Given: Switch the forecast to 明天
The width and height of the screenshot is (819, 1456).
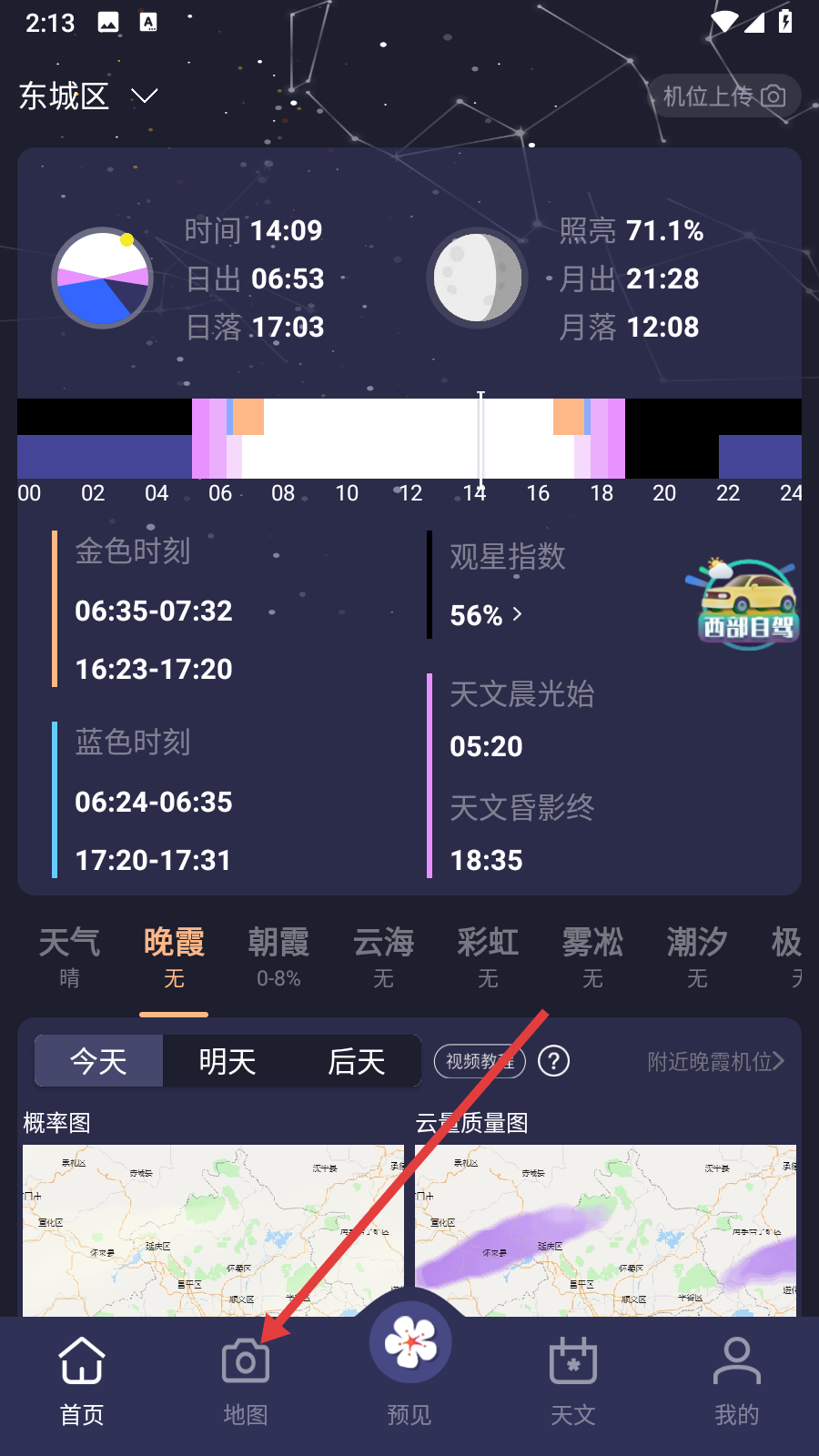Looking at the screenshot, I should point(227,1061).
